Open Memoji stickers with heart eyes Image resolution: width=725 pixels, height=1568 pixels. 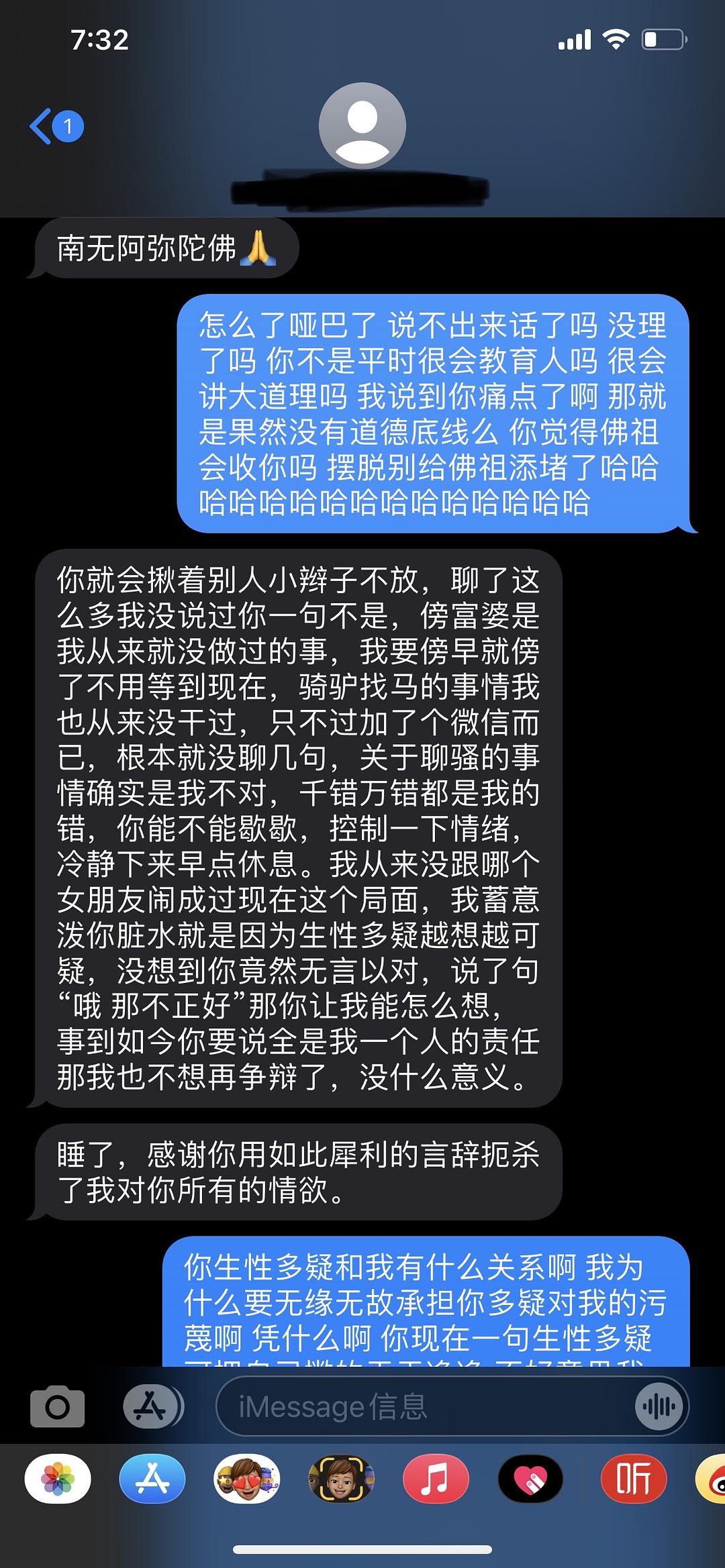pyautogui.click(x=246, y=1479)
